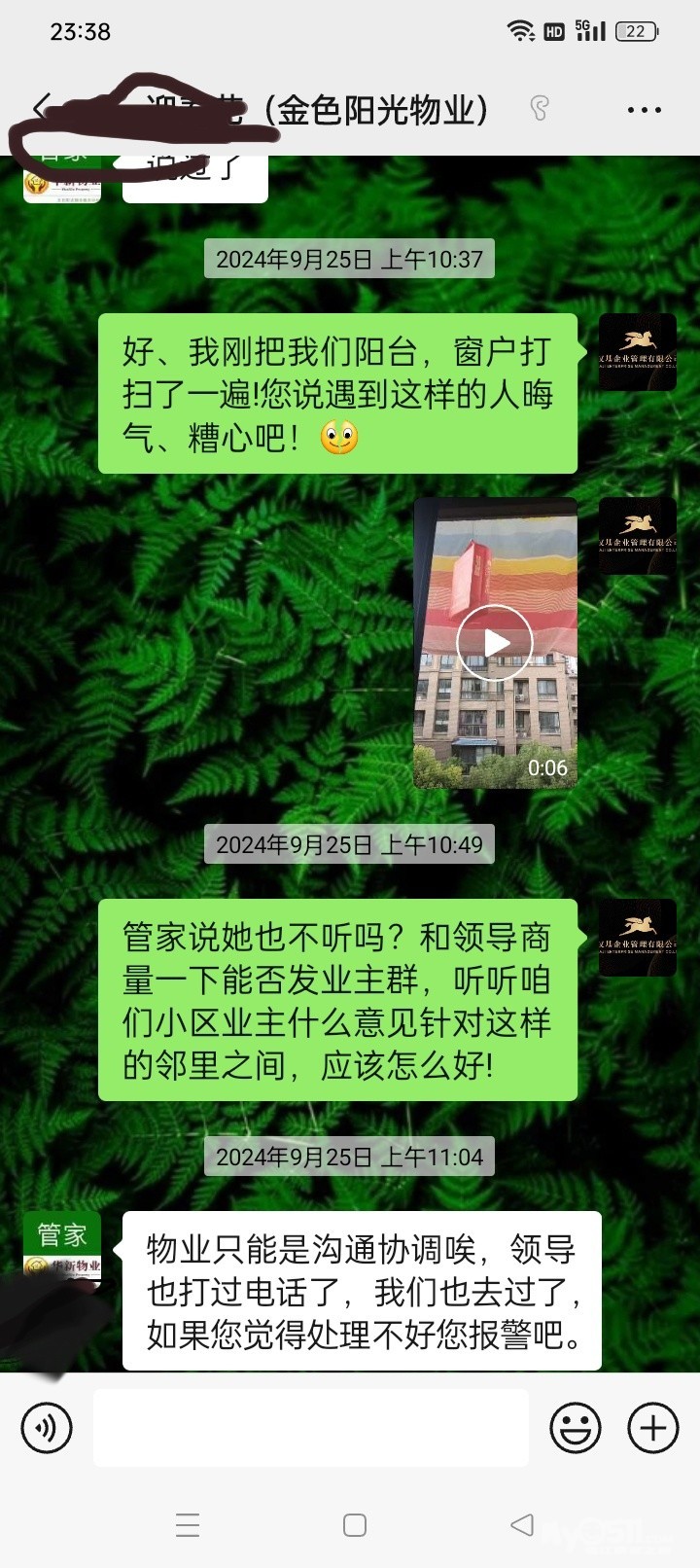Open the 管家 contact avatar

62,1249
